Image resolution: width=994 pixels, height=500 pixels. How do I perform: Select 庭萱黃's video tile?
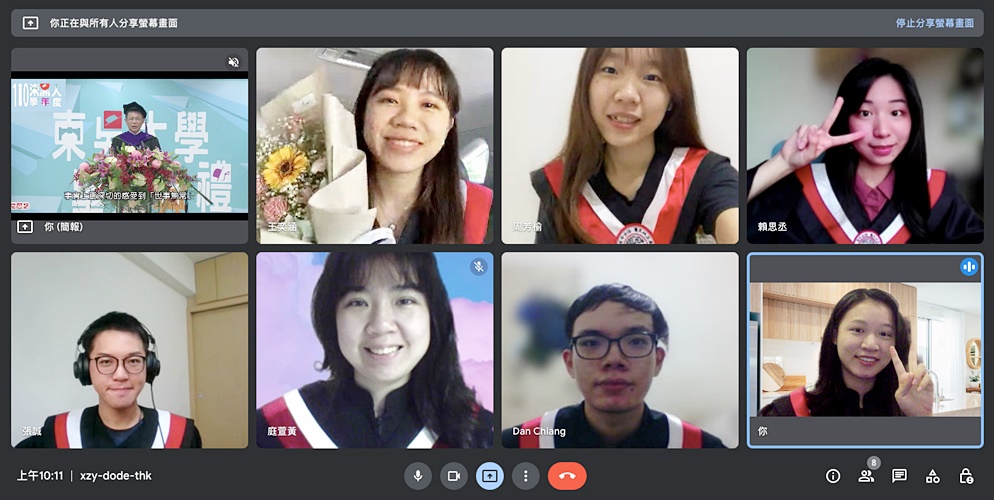(x=374, y=350)
